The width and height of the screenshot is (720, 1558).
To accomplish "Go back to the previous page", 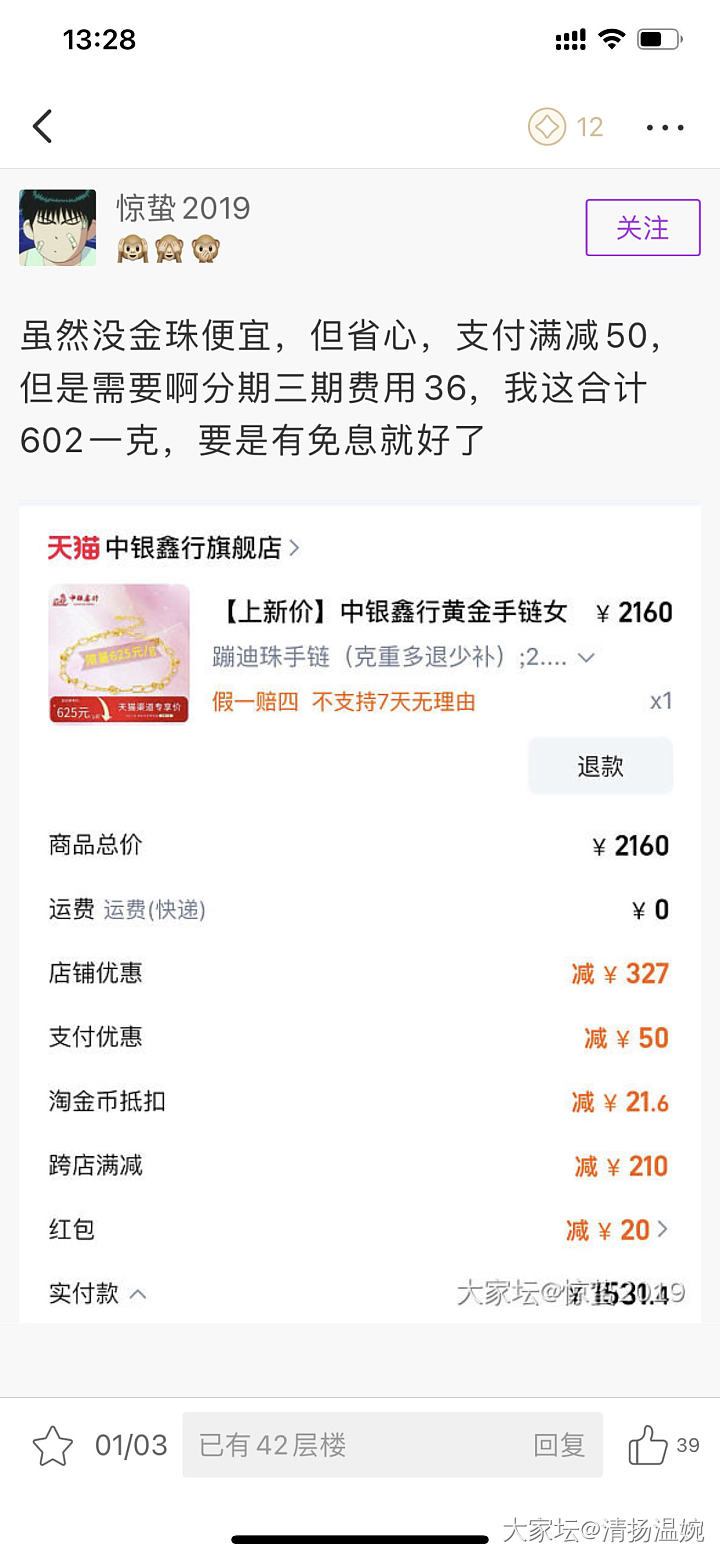I will click(42, 127).
